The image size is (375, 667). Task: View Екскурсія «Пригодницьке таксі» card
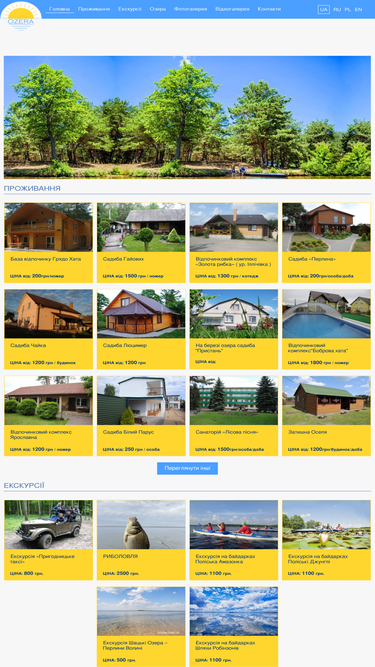pos(48,540)
